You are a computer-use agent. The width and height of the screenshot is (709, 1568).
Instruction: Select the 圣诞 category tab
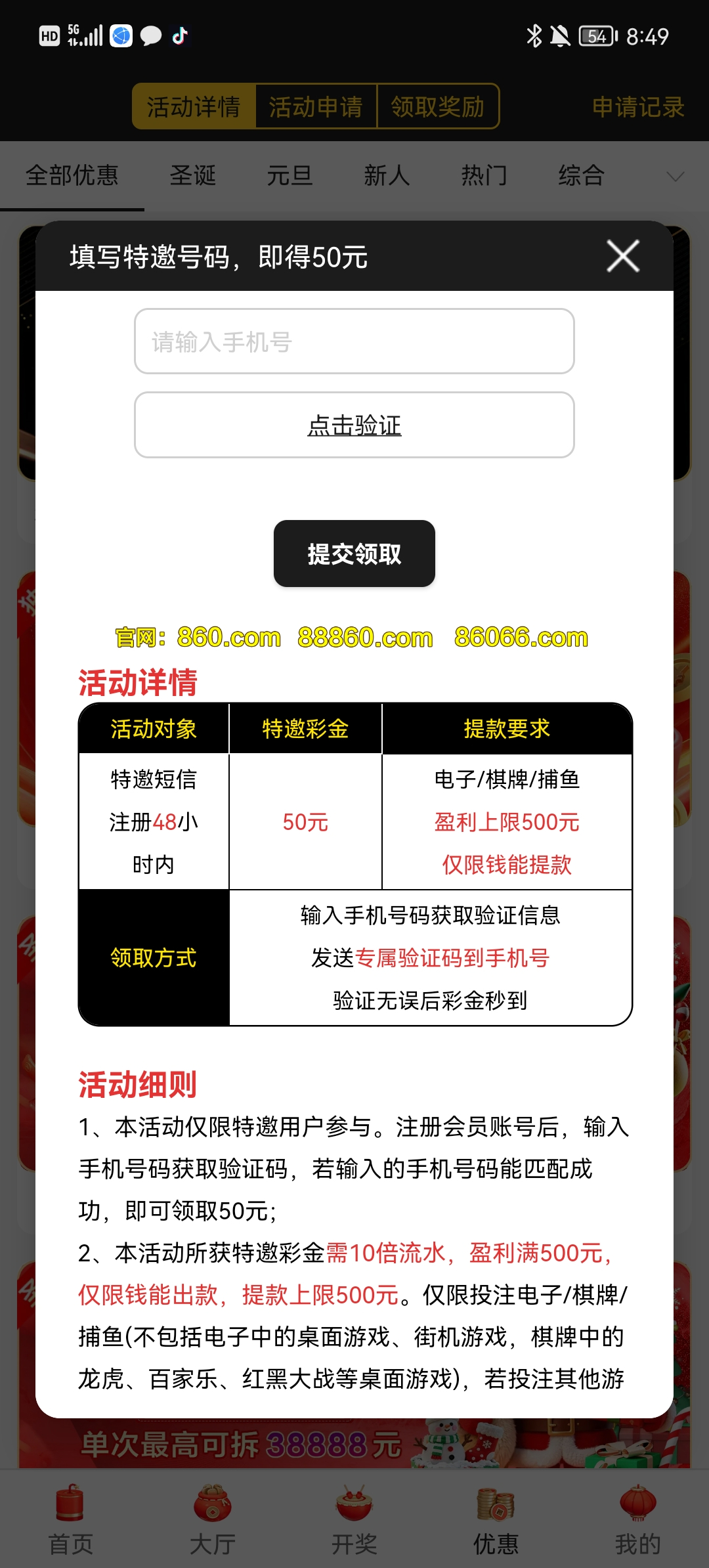tap(192, 175)
